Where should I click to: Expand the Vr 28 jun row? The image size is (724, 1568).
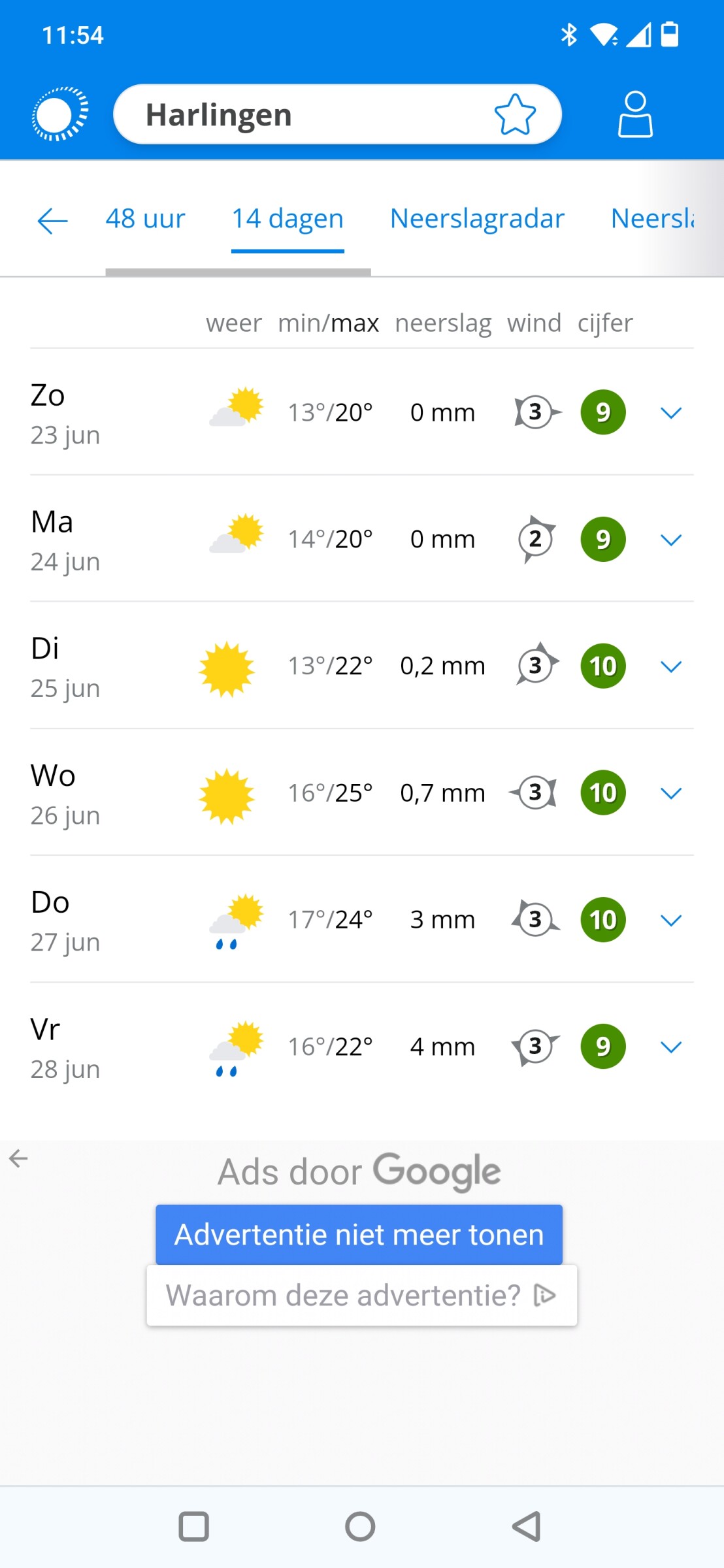pyautogui.click(x=670, y=1047)
